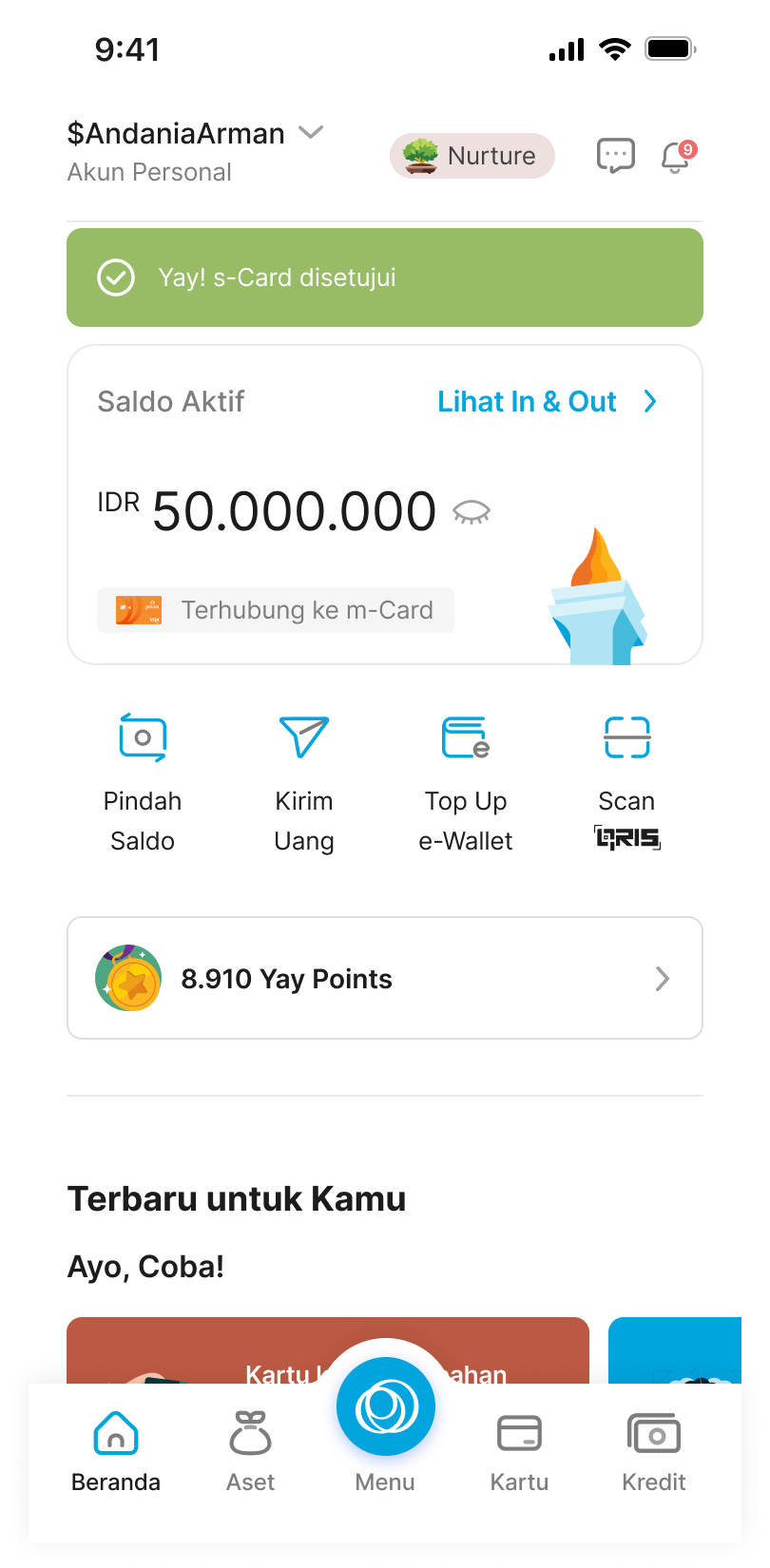
Task: Open the chat messages icon
Action: [615, 156]
